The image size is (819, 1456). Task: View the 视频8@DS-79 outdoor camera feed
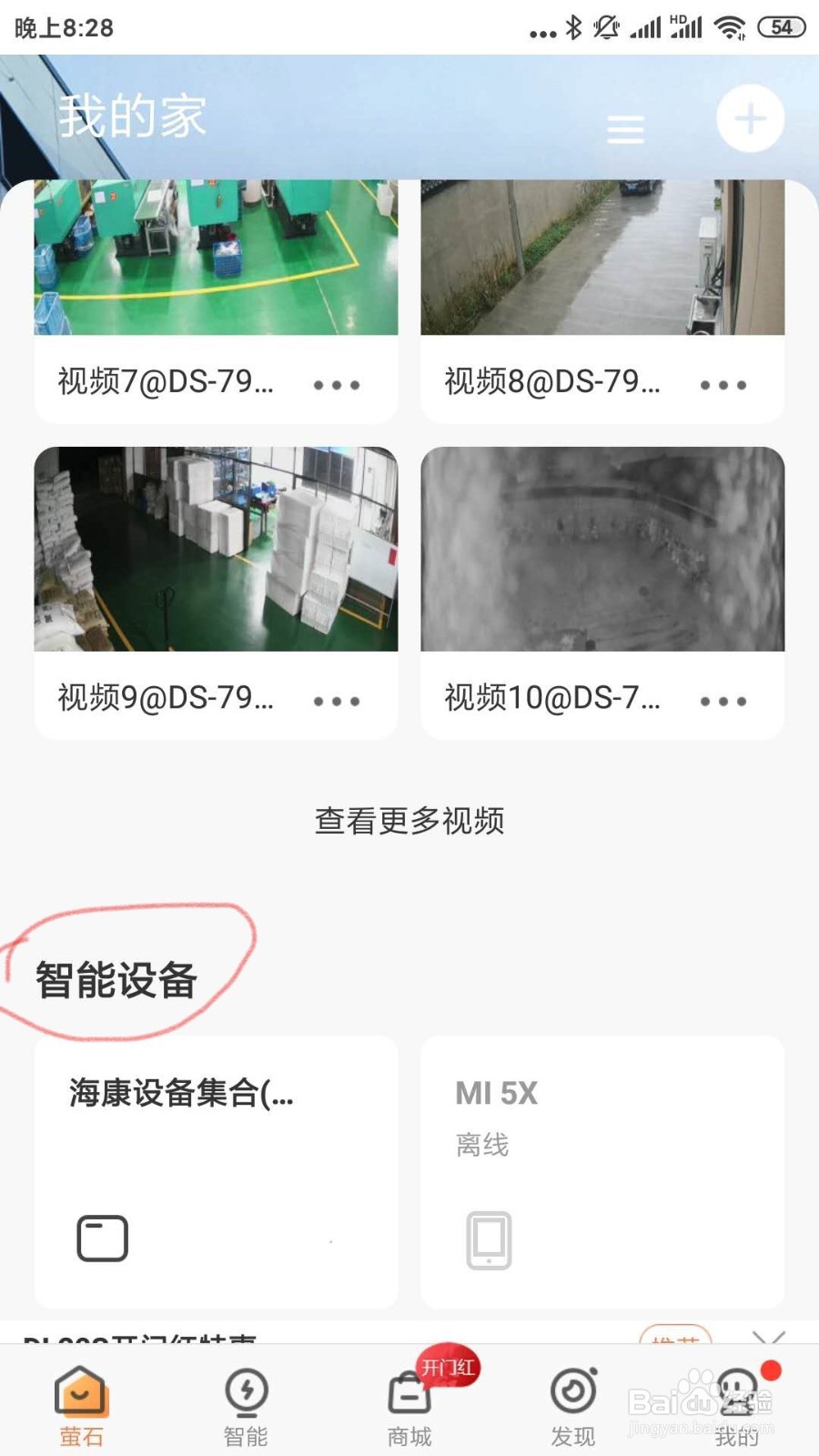(602, 258)
